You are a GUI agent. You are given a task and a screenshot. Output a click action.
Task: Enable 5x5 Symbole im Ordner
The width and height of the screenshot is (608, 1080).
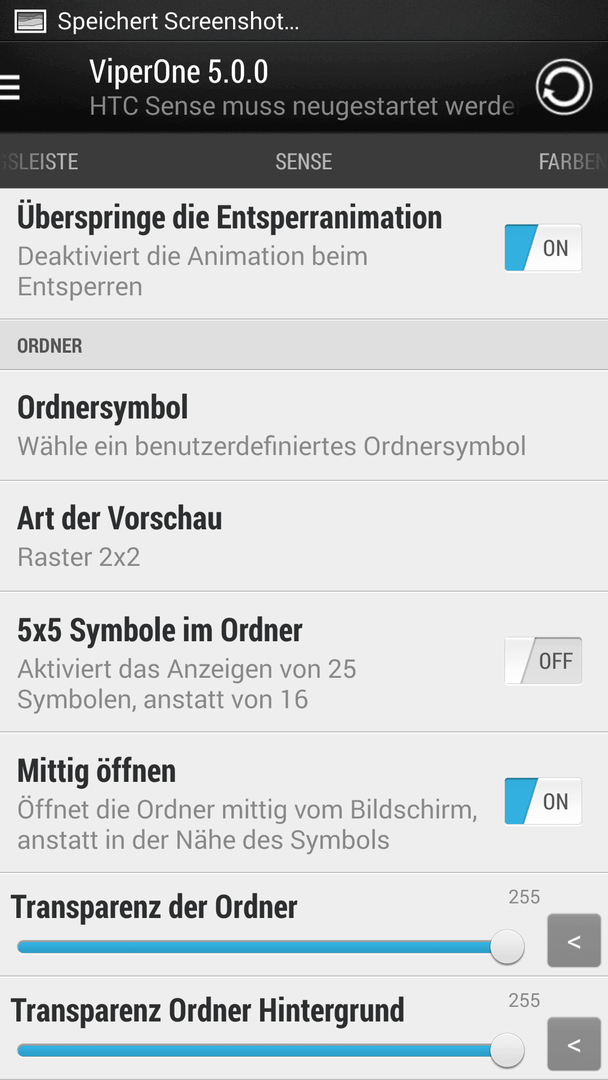point(543,661)
